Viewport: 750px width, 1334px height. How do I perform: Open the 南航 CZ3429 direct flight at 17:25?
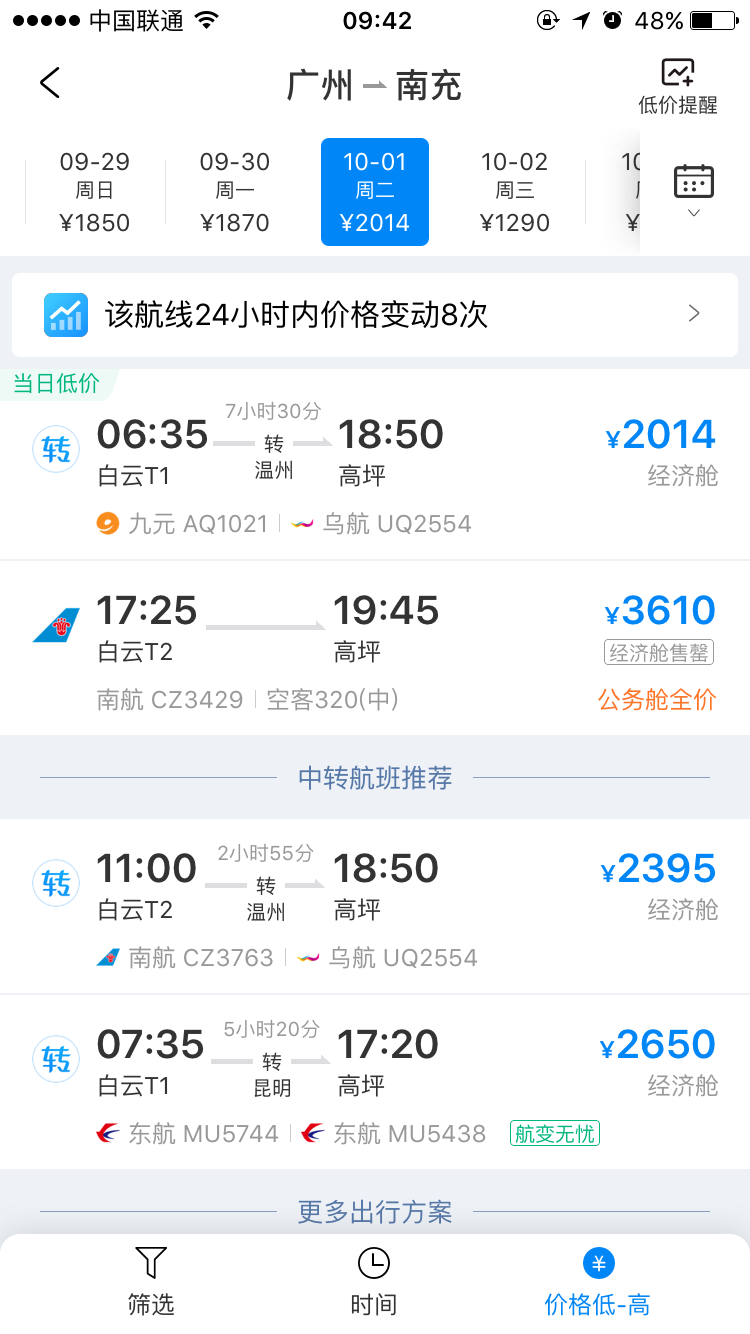[375, 648]
